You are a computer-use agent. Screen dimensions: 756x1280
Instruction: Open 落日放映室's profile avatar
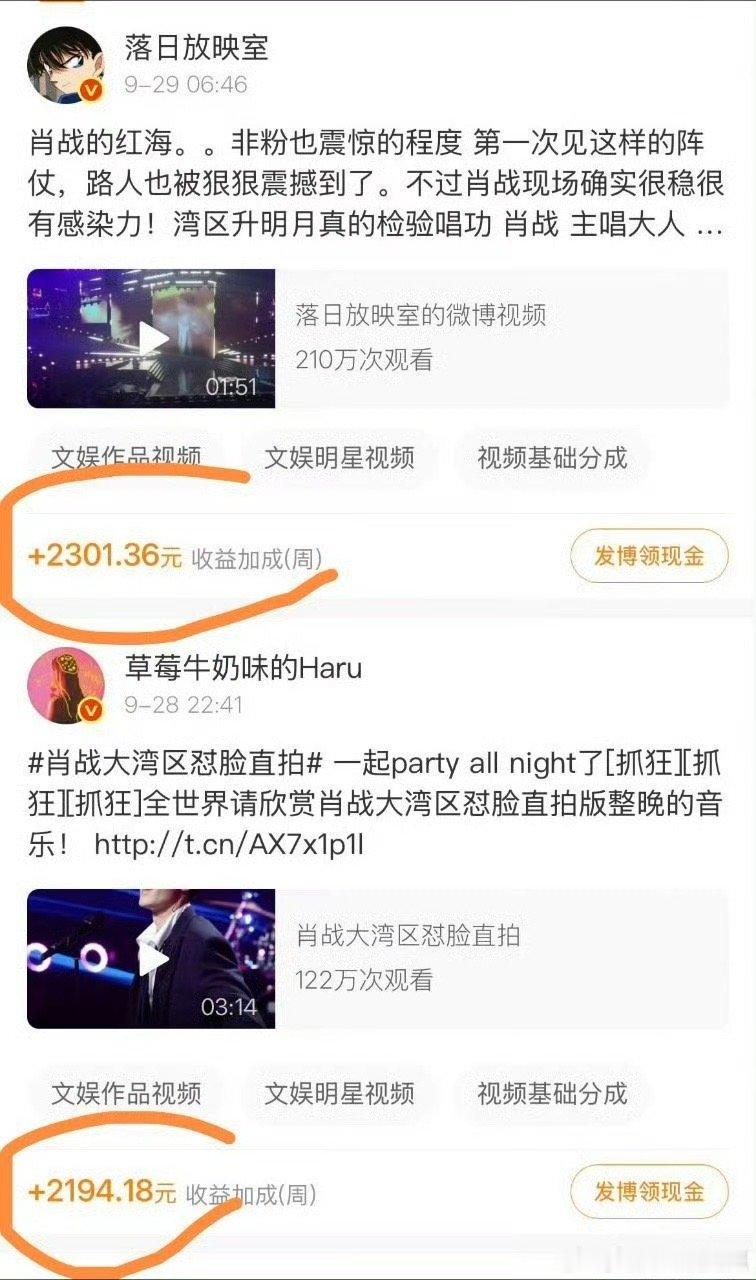click(x=65, y=66)
